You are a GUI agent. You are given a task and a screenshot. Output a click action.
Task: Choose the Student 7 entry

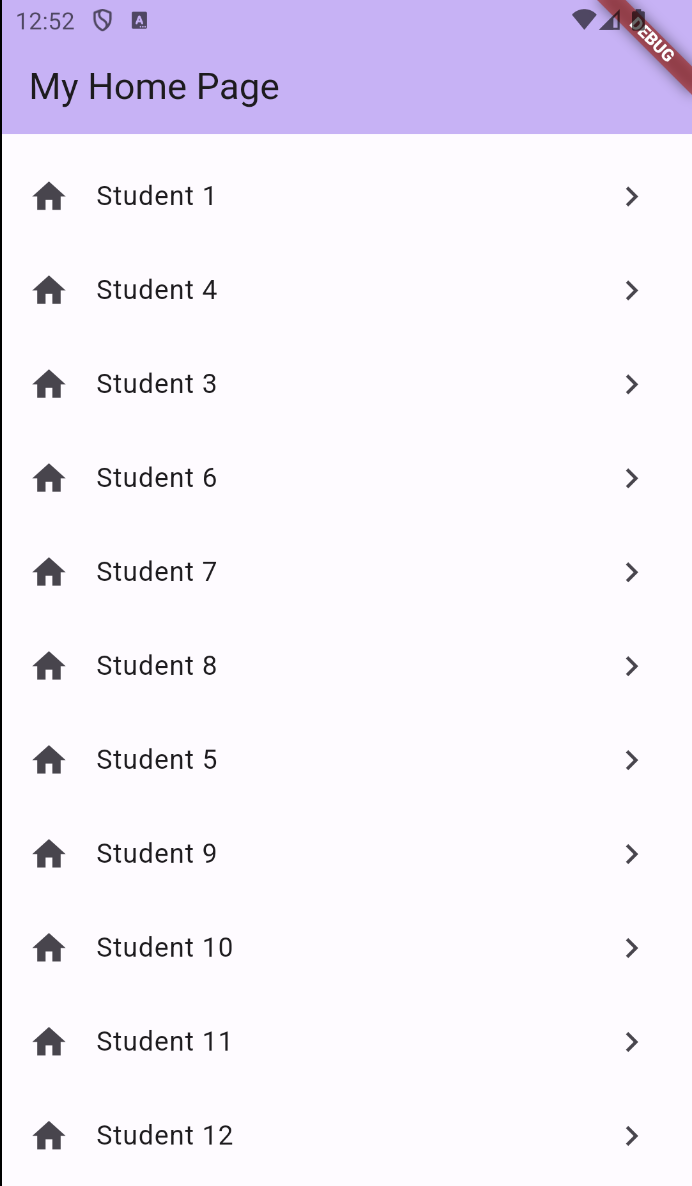coord(156,573)
